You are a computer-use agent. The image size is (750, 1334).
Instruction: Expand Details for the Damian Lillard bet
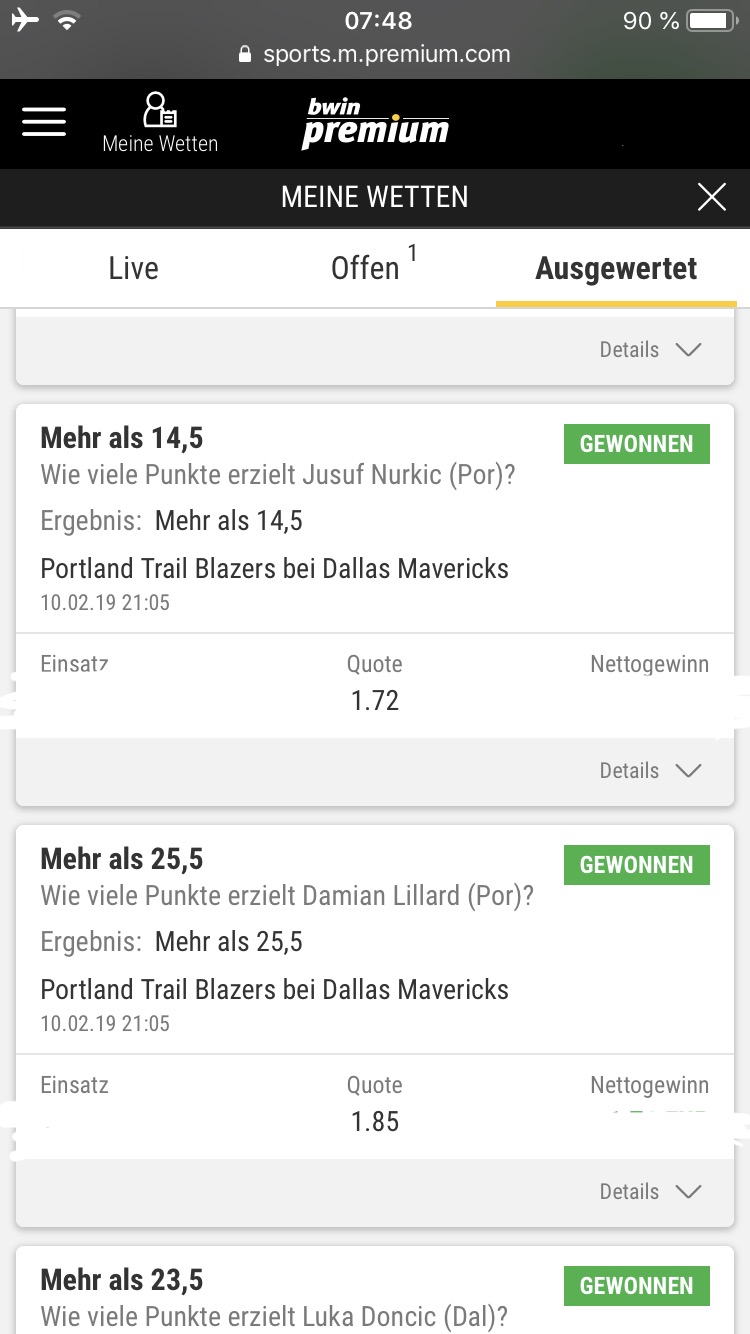650,1191
